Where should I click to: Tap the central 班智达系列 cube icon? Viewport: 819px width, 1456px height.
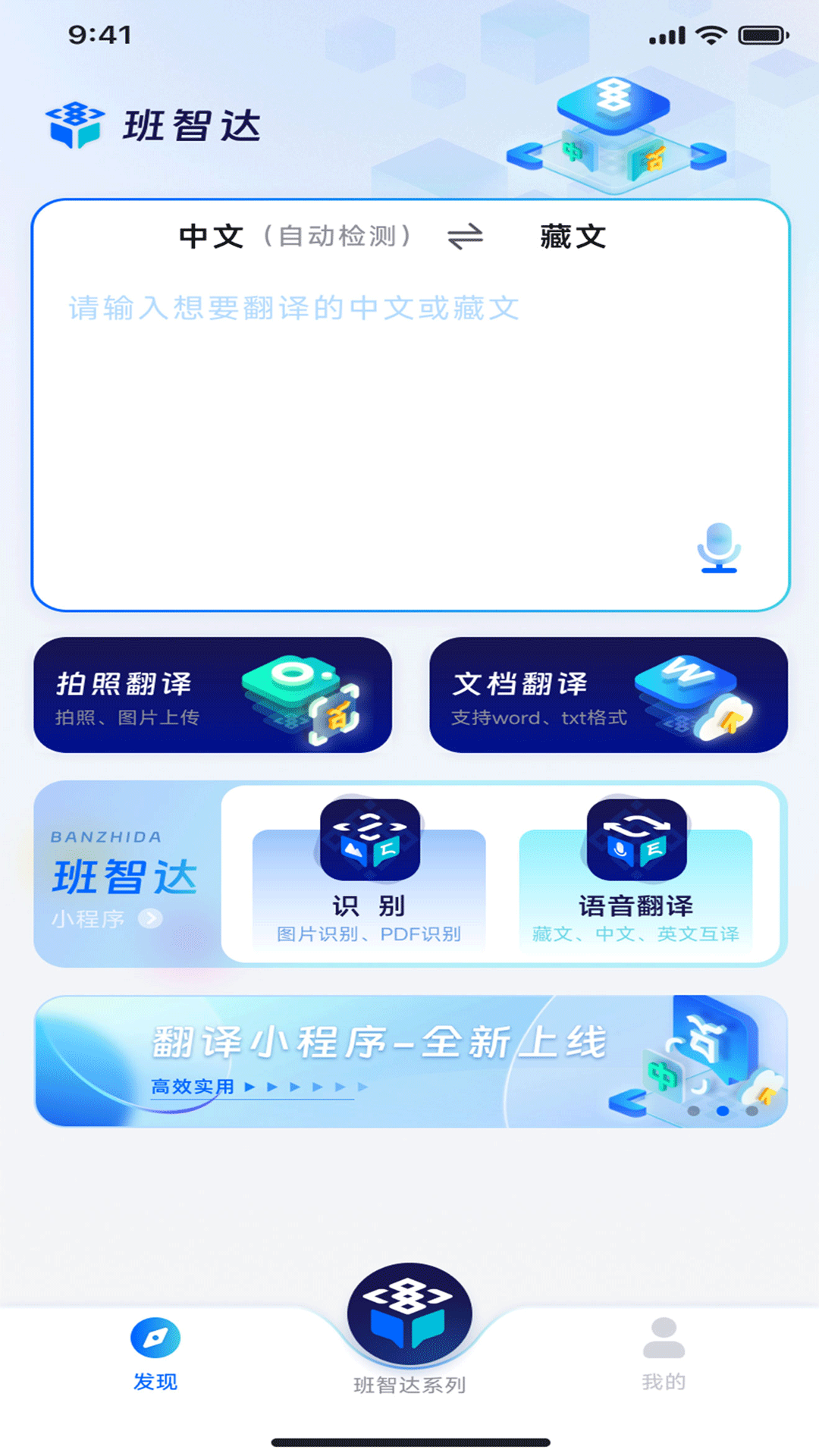pos(409,1313)
